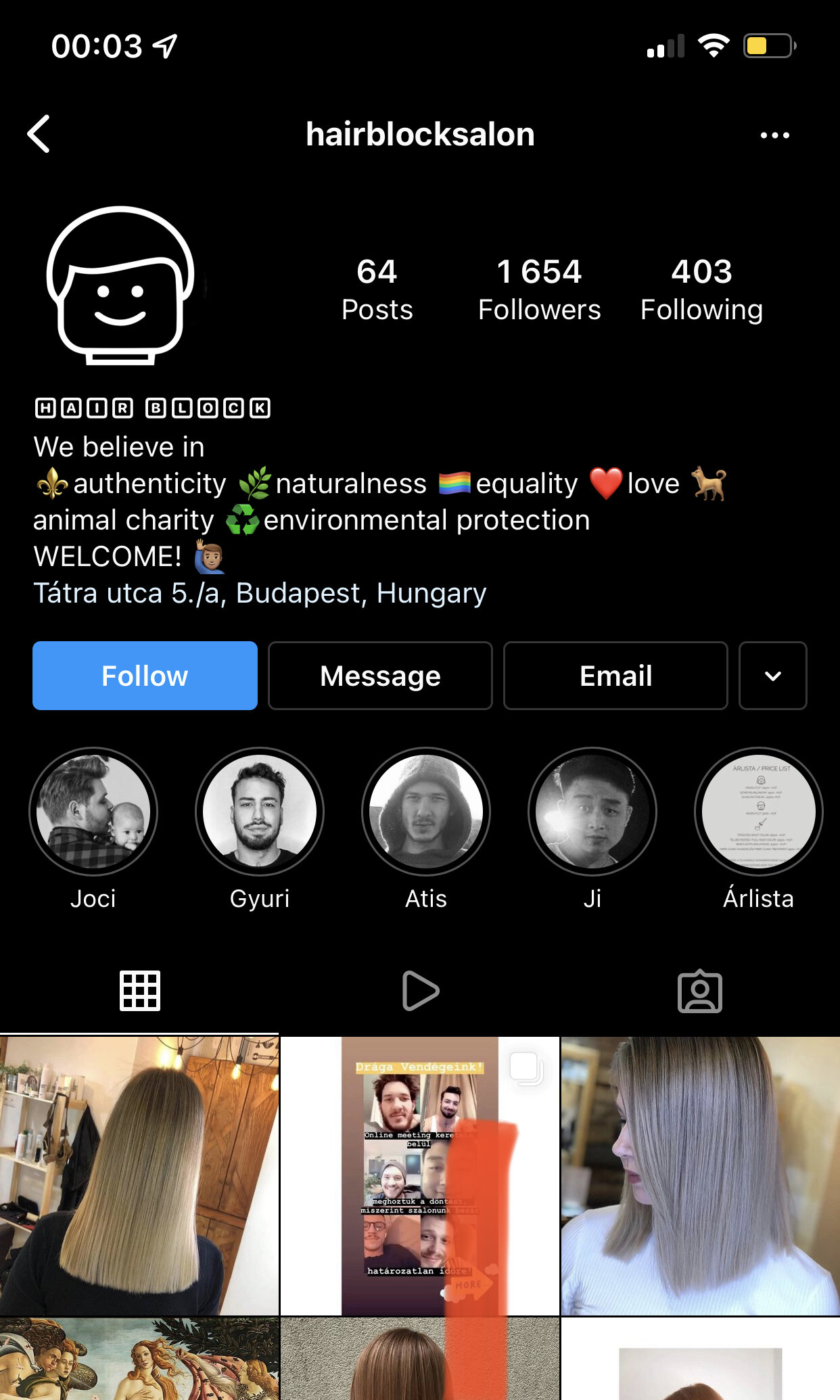Open the three-dot options menu

pos(774,135)
